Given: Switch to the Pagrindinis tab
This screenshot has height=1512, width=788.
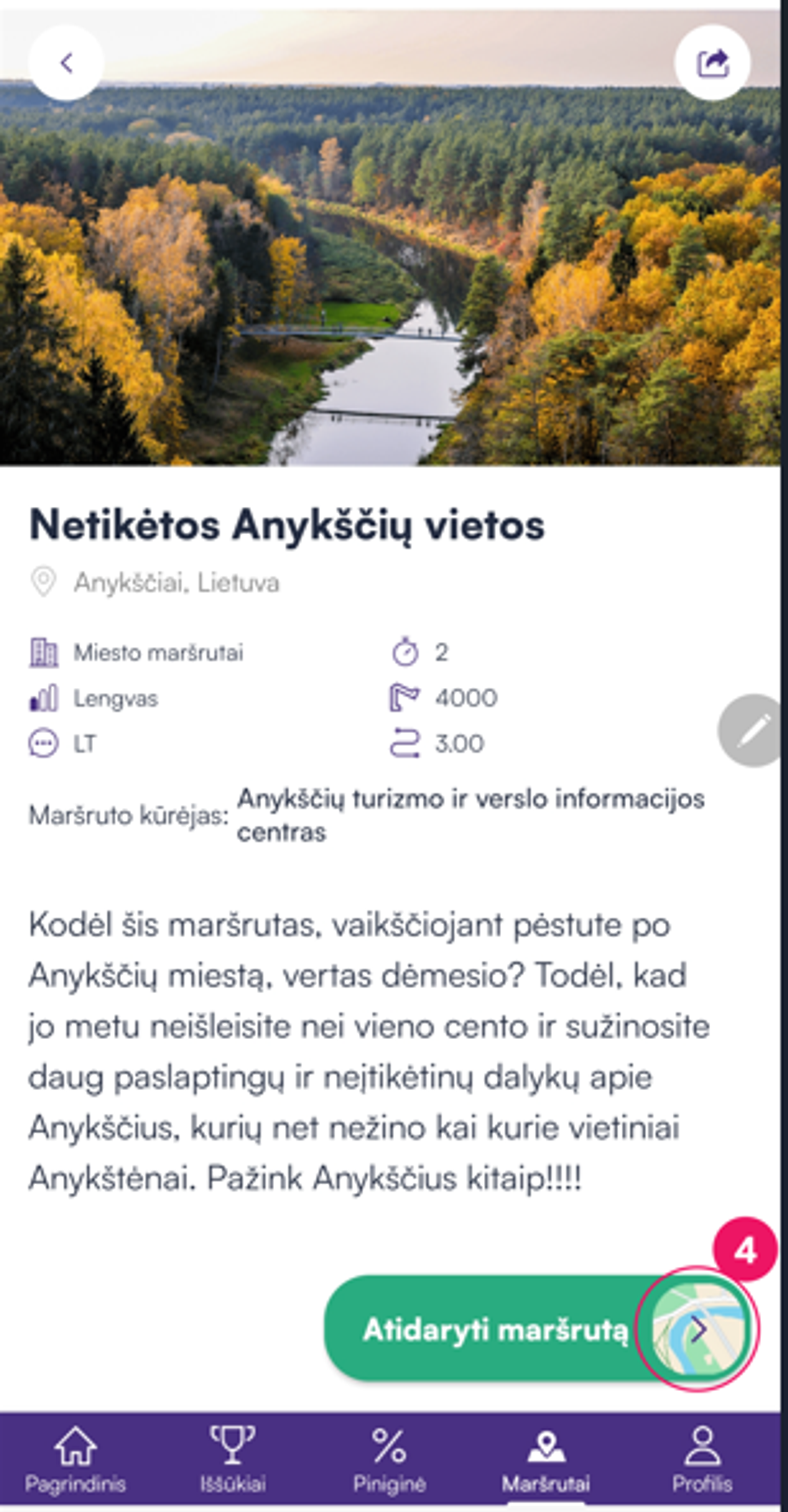Looking at the screenshot, I should tap(75, 1460).
